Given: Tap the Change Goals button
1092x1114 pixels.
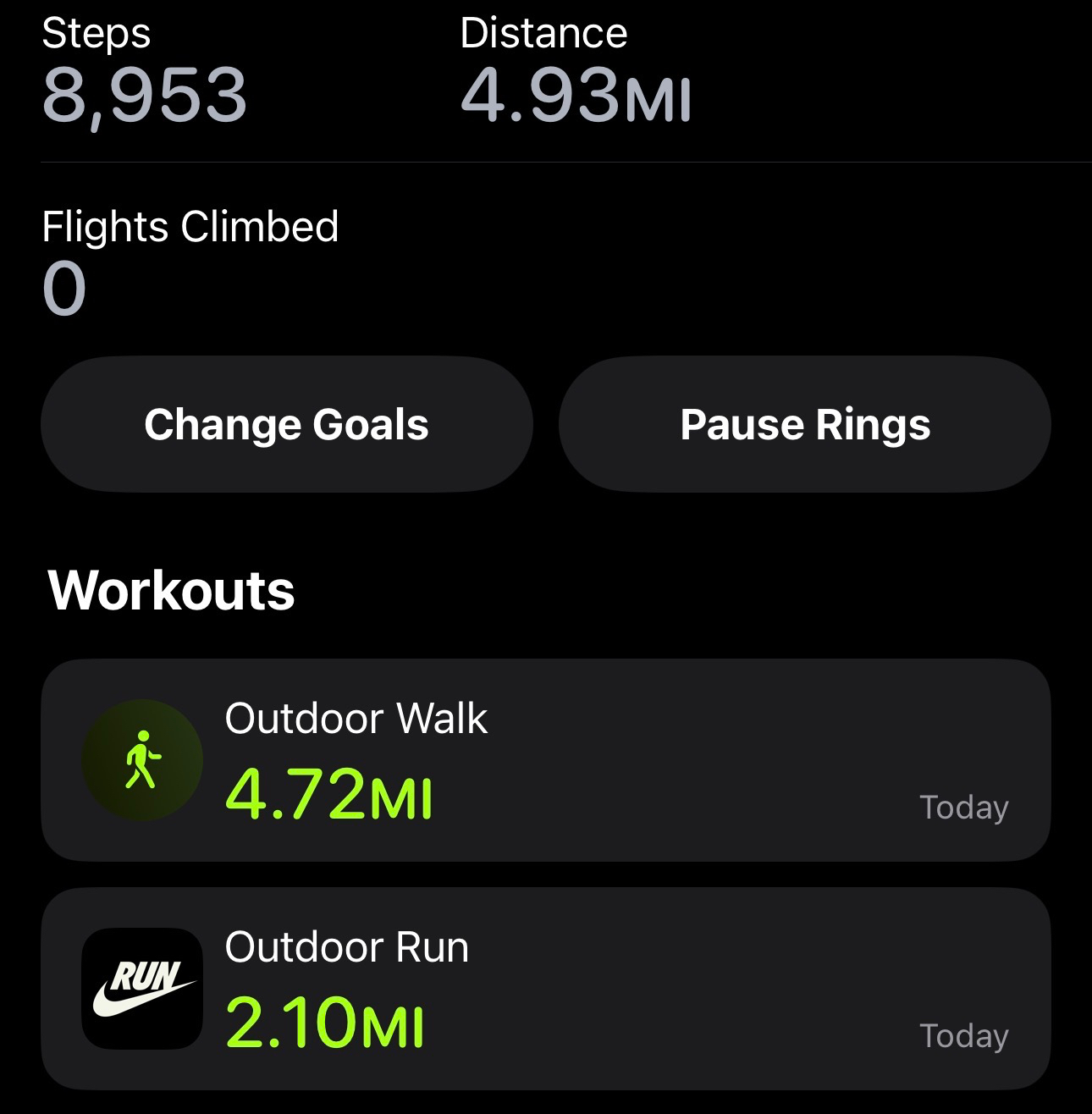Looking at the screenshot, I should [x=286, y=424].
